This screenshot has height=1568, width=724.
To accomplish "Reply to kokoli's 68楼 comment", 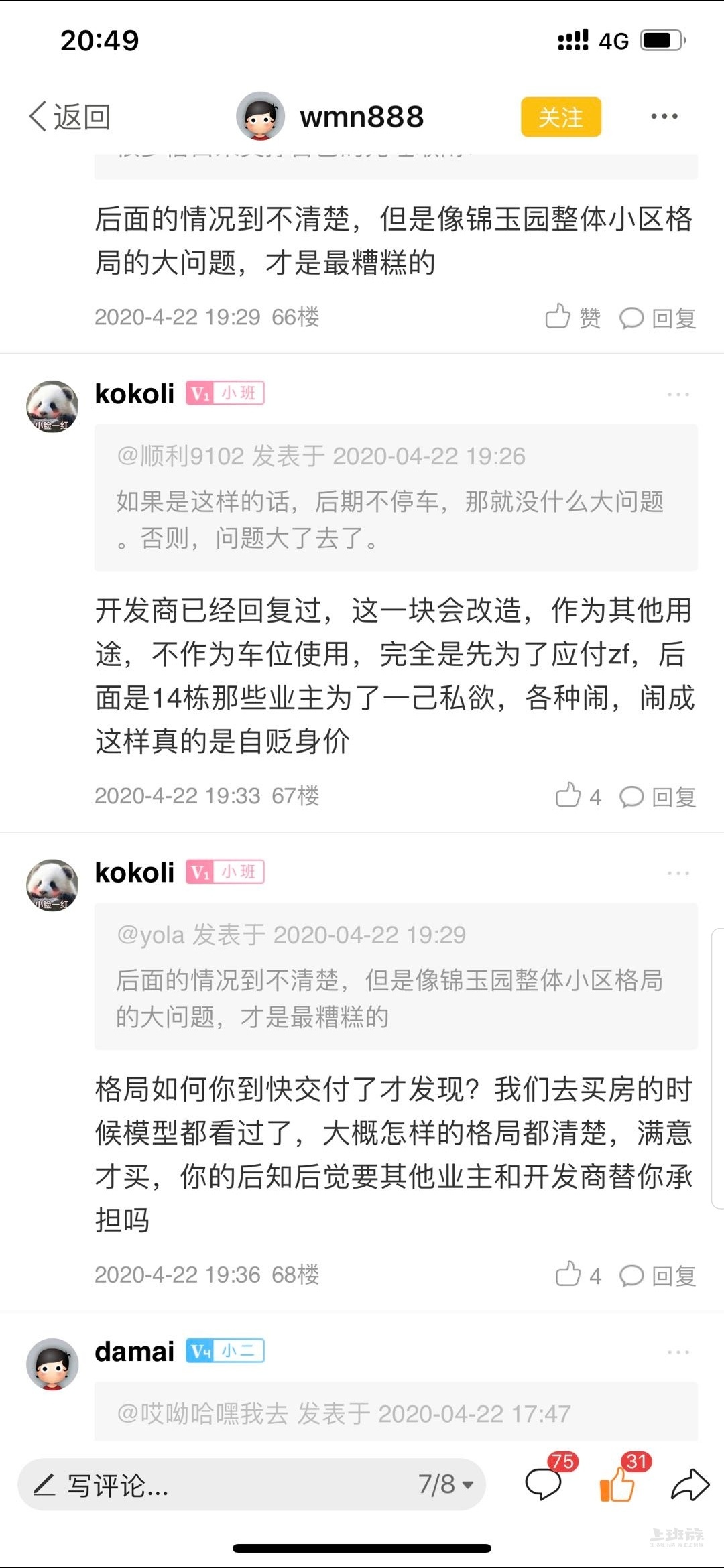I will coord(658,1276).
